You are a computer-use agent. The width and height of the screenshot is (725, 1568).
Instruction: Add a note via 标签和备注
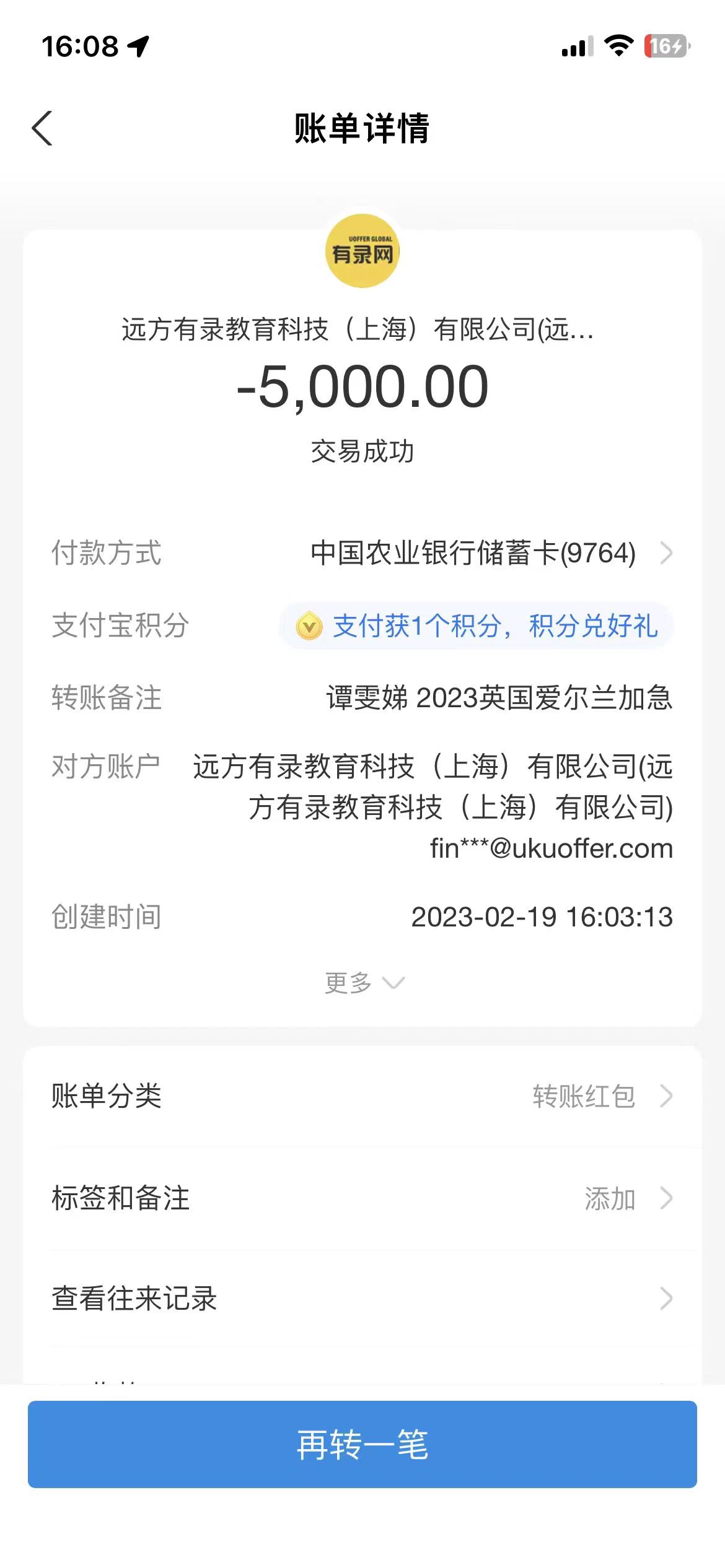pos(362,1198)
